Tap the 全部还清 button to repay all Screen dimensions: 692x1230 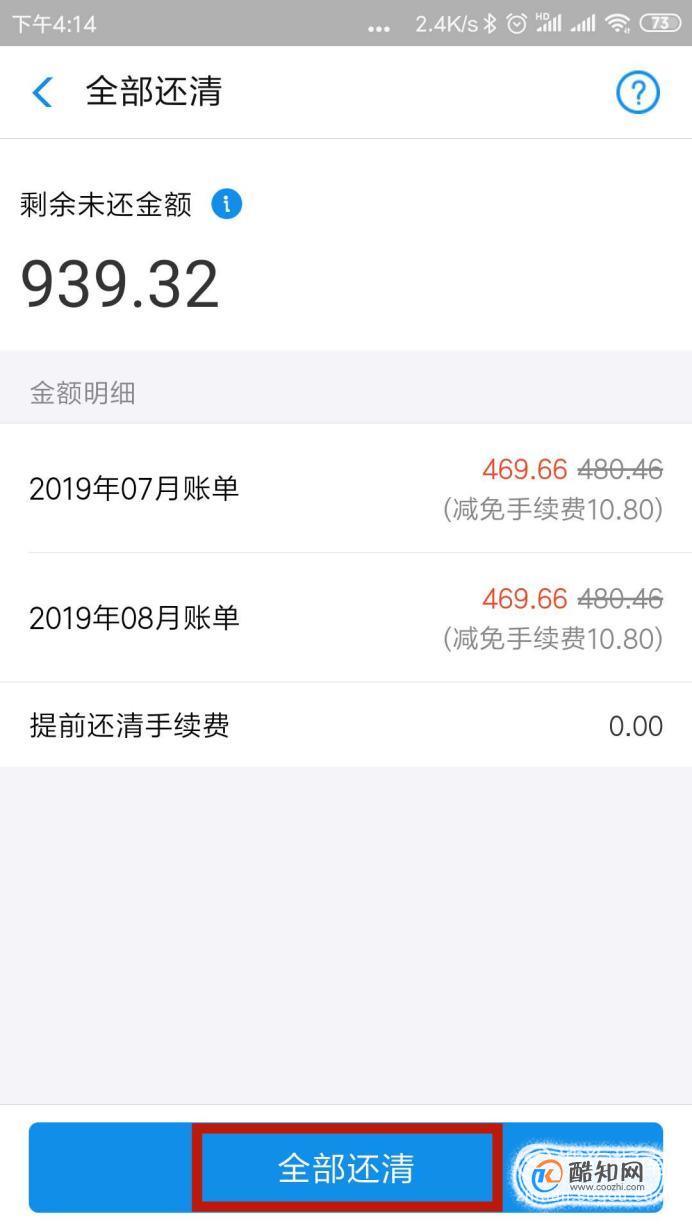346,1168
